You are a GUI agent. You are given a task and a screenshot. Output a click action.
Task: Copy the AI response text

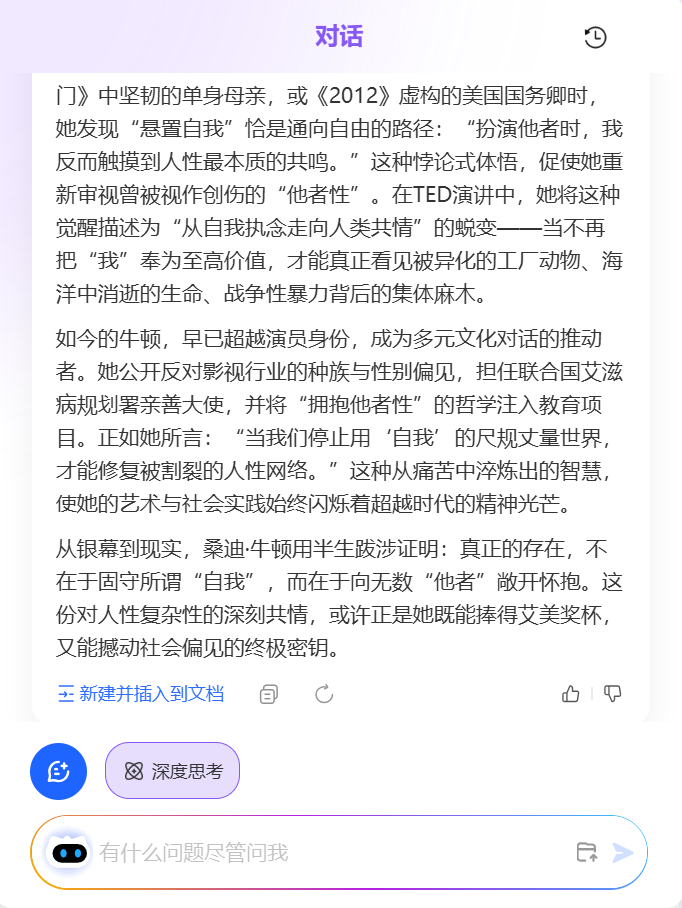(x=268, y=694)
